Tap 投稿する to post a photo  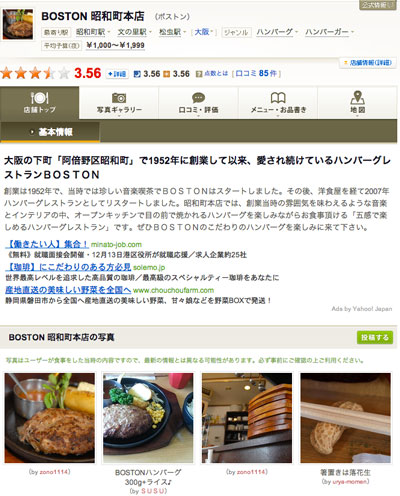click(x=375, y=337)
